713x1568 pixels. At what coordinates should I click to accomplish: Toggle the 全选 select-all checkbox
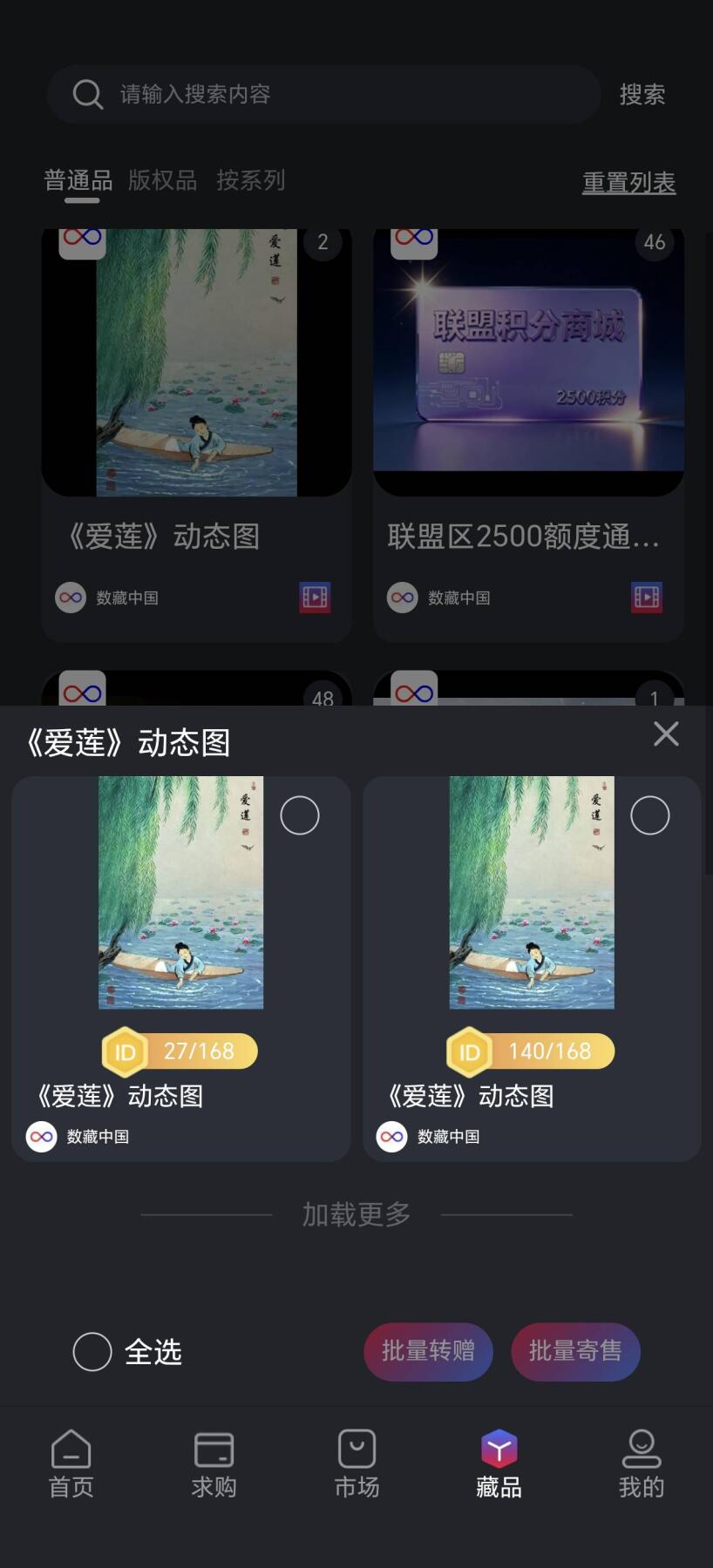tap(92, 1352)
